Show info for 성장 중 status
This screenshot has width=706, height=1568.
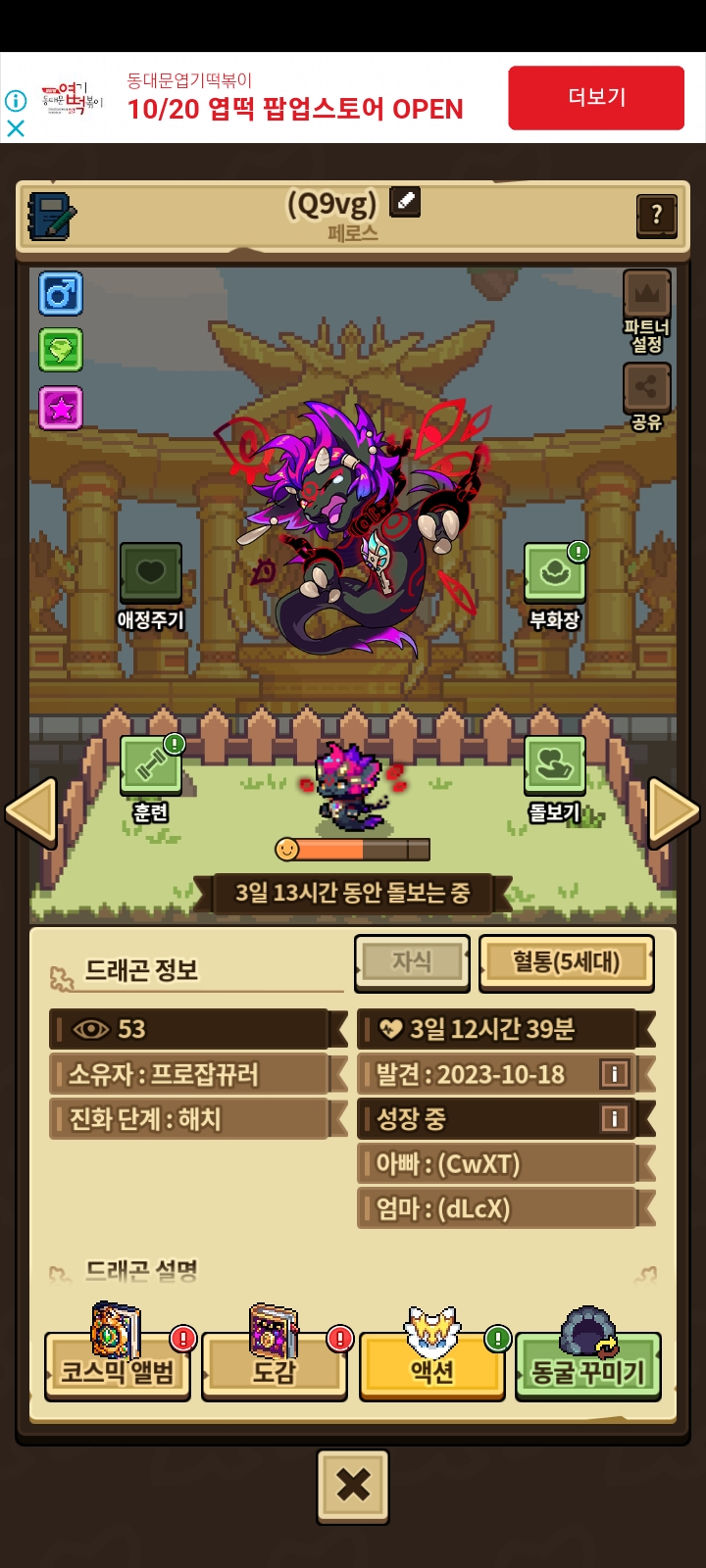tap(614, 1118)
